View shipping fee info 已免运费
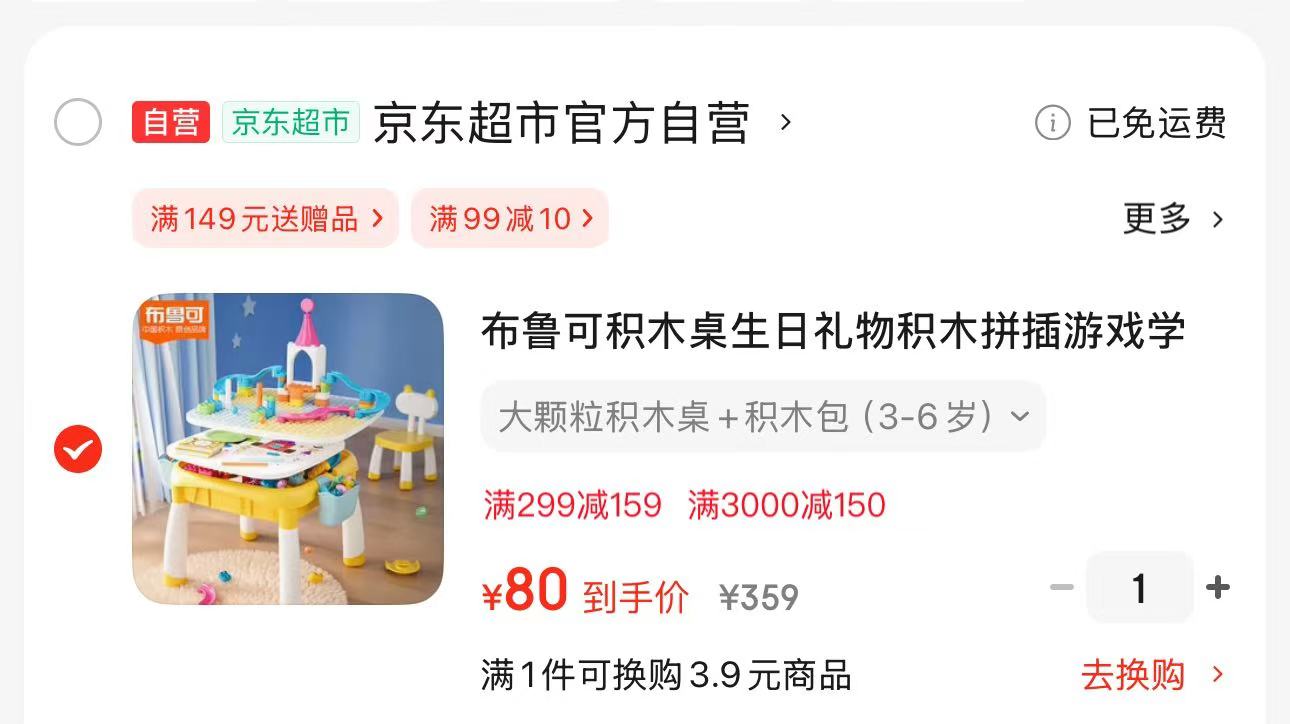The image size is (1290, 724). [1130, 123]
